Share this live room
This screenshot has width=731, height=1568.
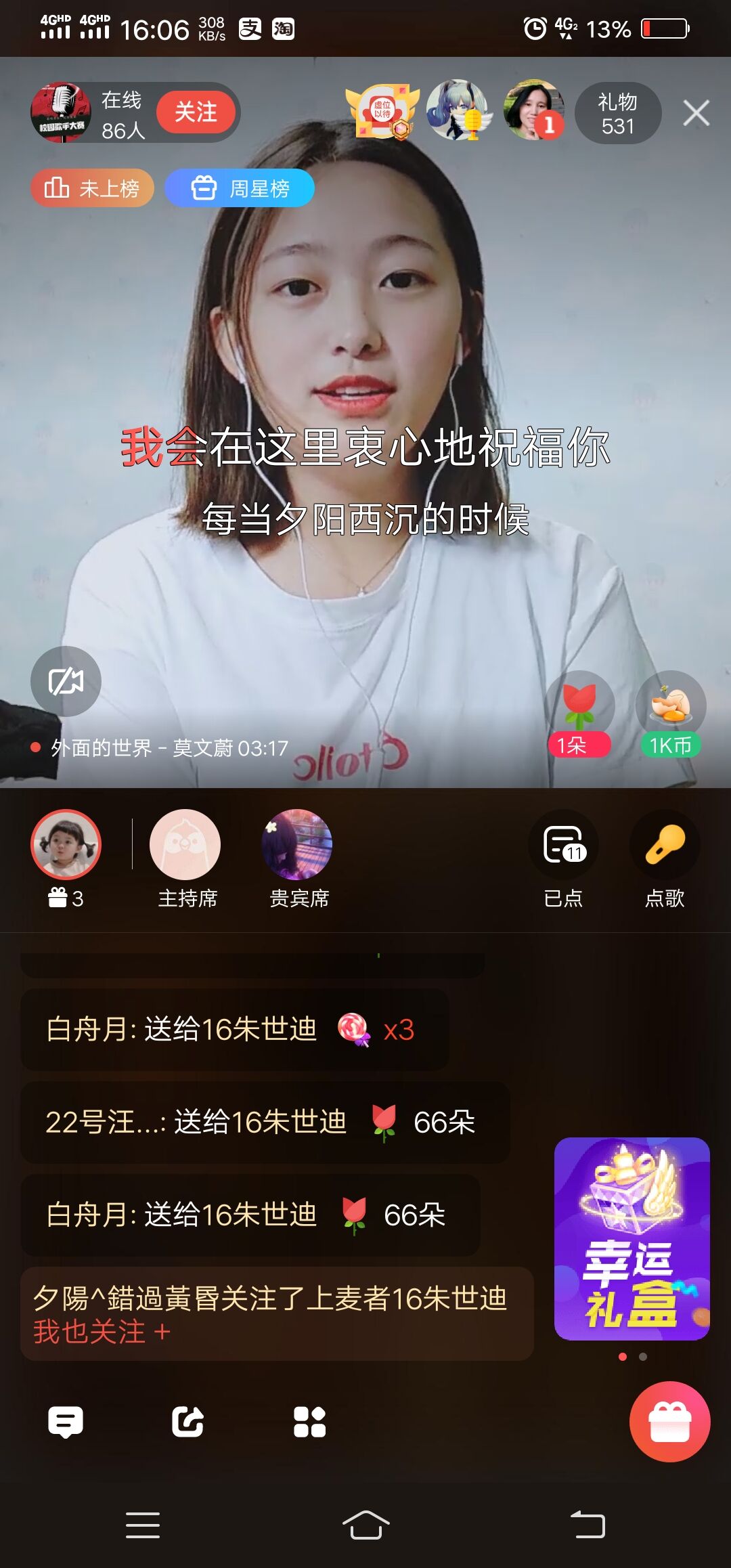tap(187, 1422)
